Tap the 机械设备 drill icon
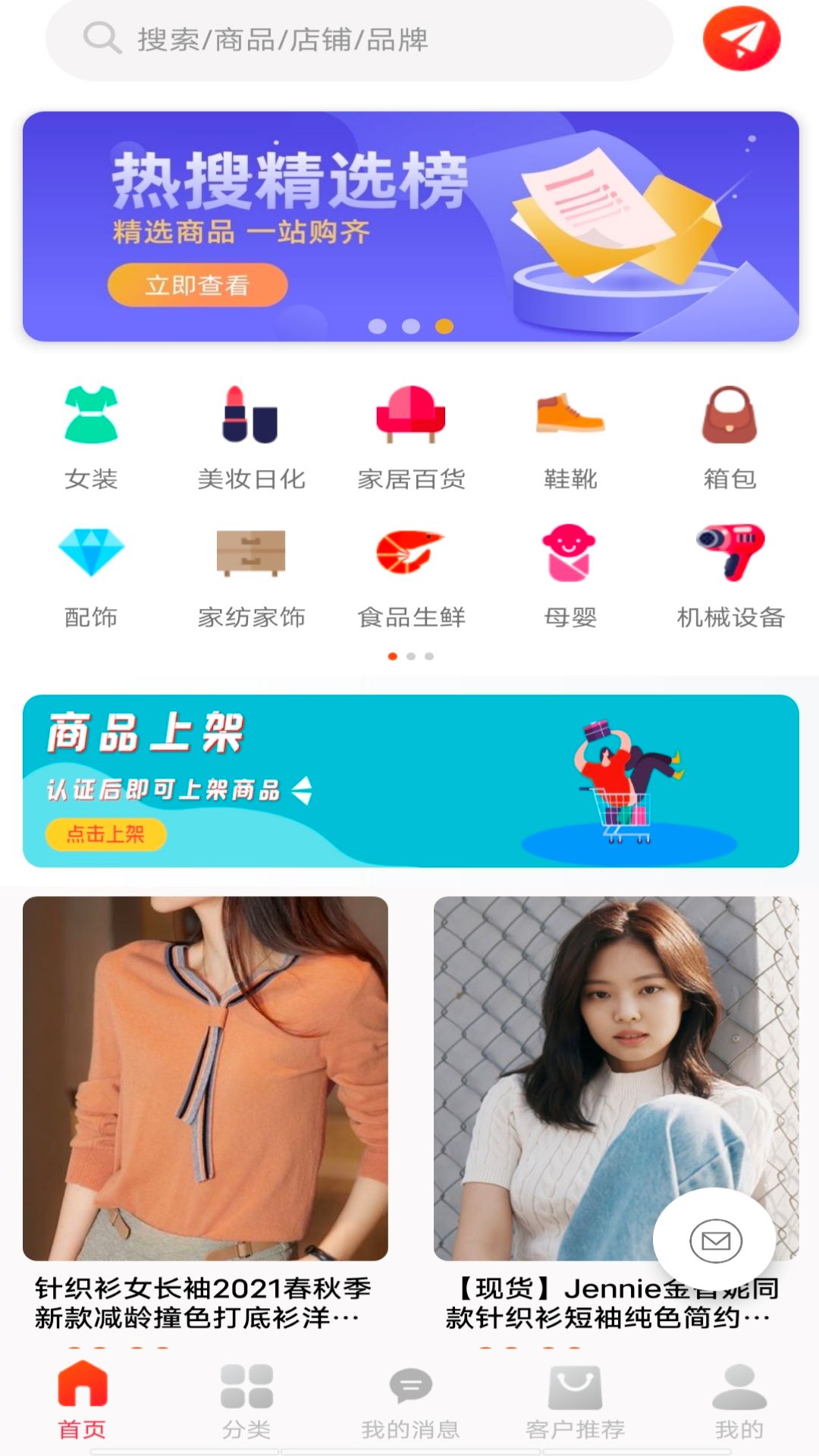The image size is (819, 1456). (x=730, y=554)
